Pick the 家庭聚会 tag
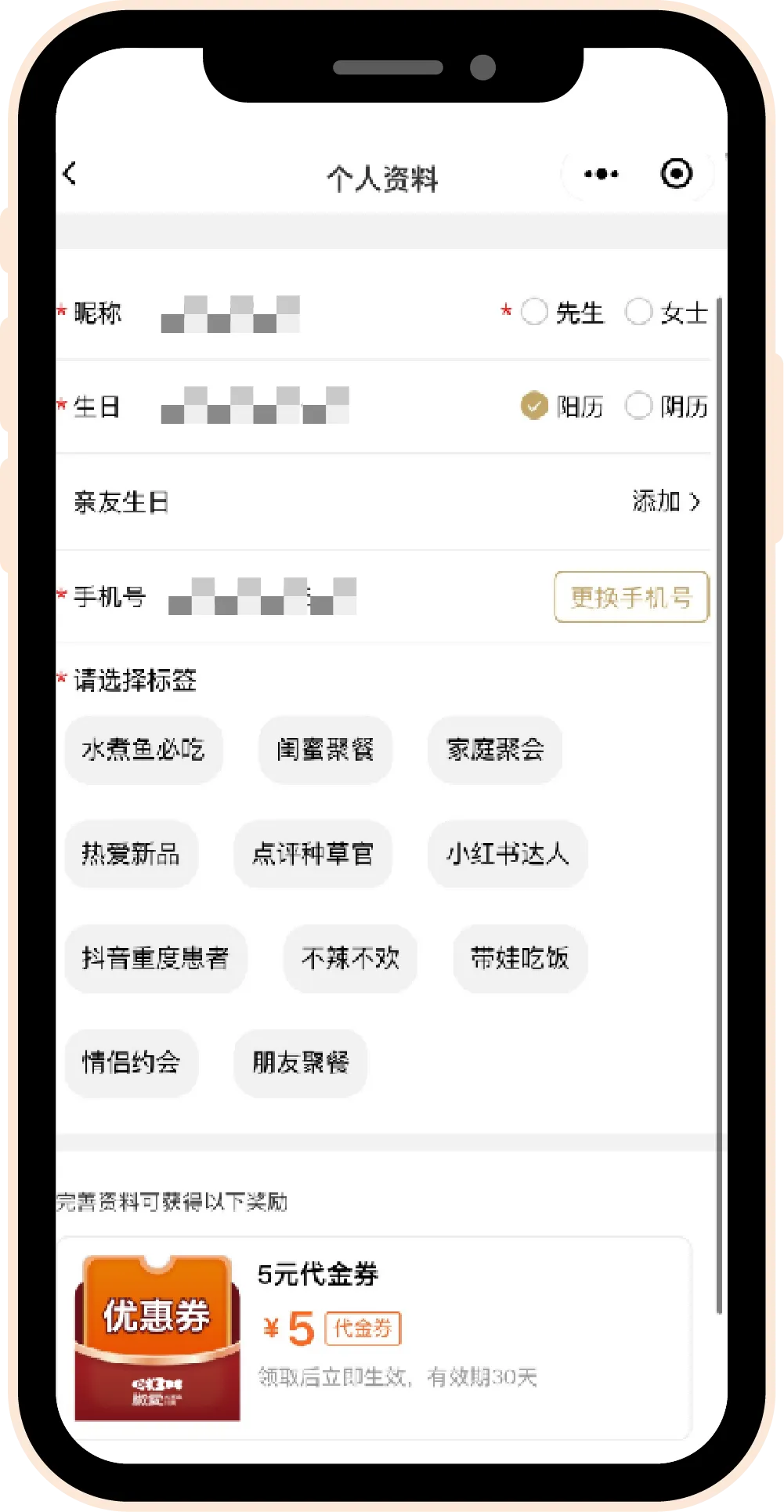The image size is (784, 1512). pos(495,750)
